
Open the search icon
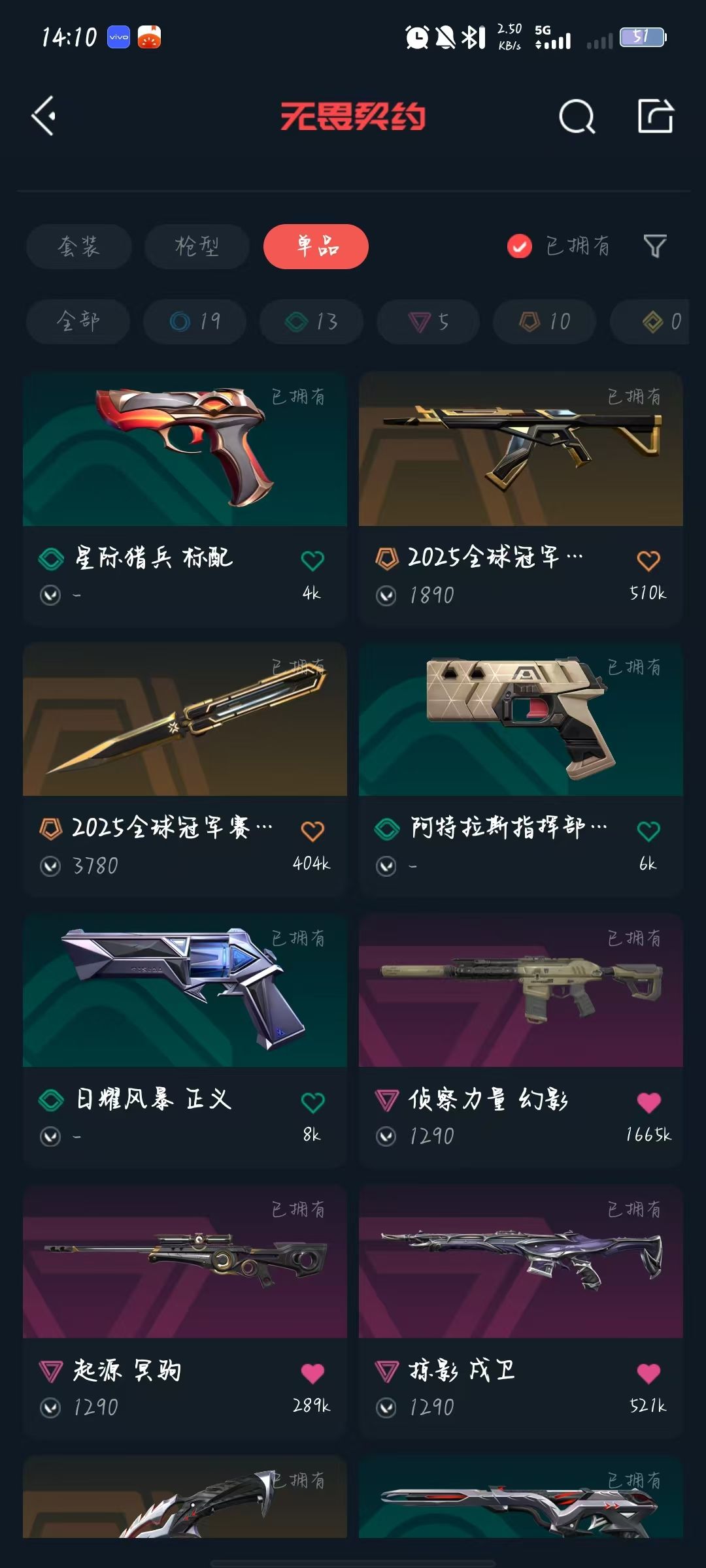(577, 117)
